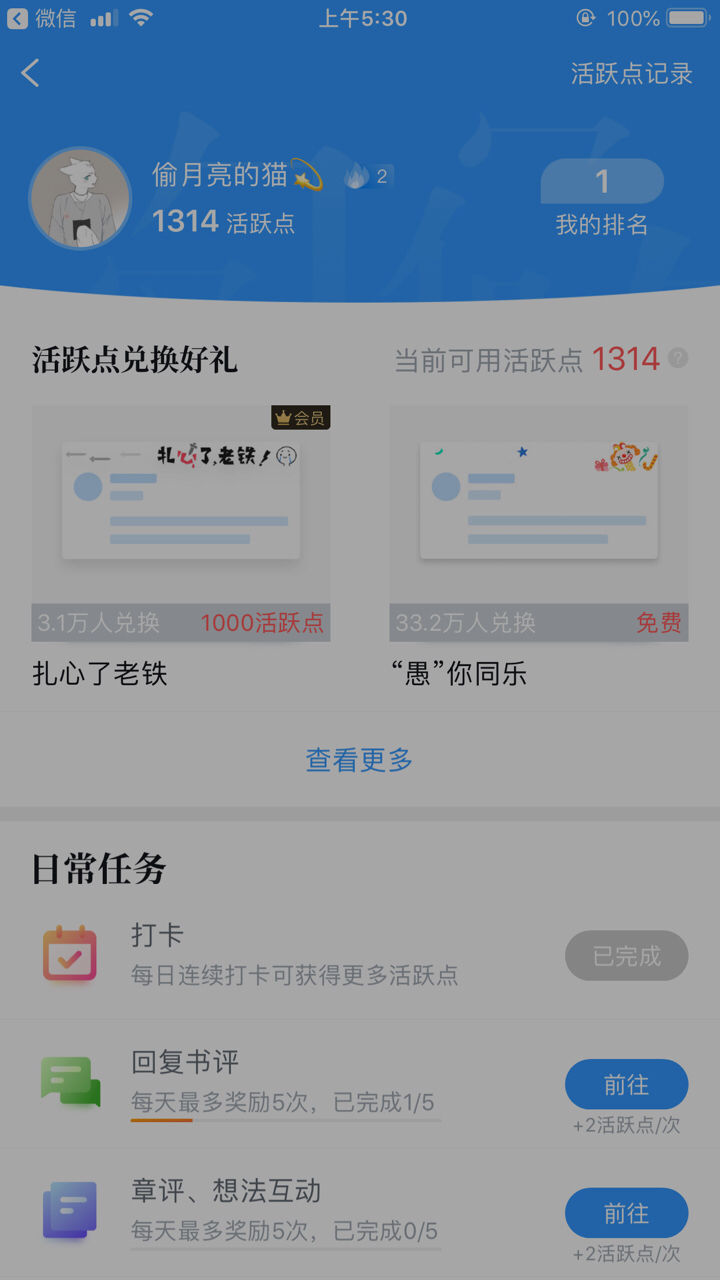This screenshot has height=1280, width=720.
Task: Tap the 已完成 button for 打卡
Action: (627, 956)
